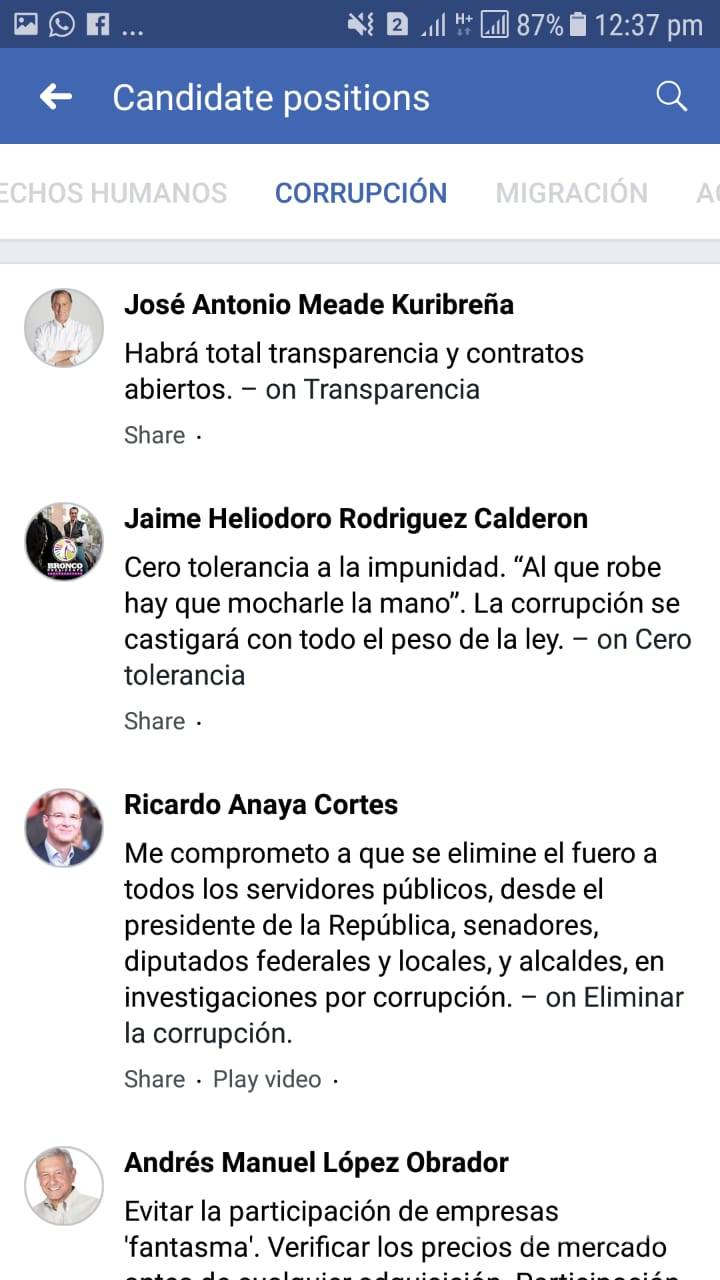Share Ricardo Anaya's post

coord(152,1079)
